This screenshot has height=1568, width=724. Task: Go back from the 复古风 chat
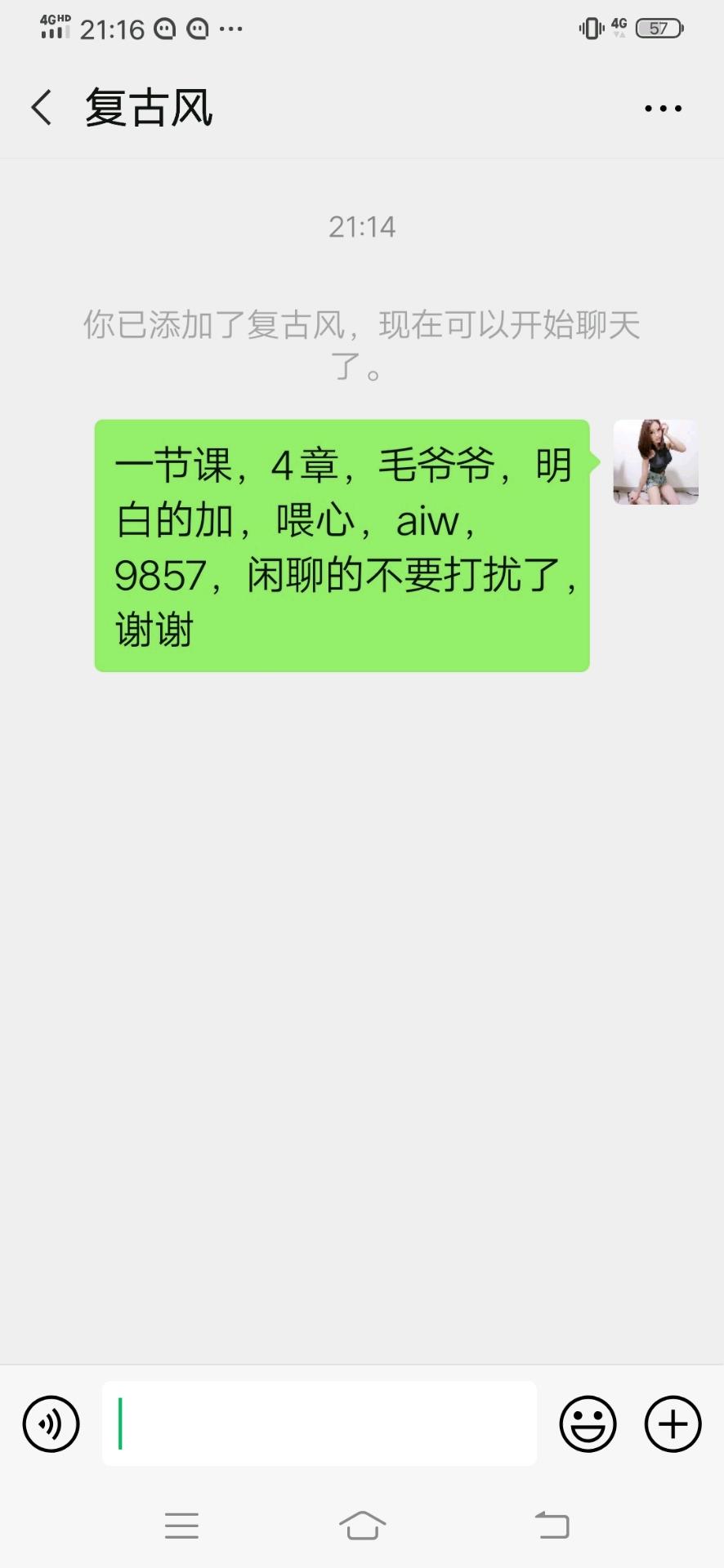pyautogui.click(x=42, y=108)
